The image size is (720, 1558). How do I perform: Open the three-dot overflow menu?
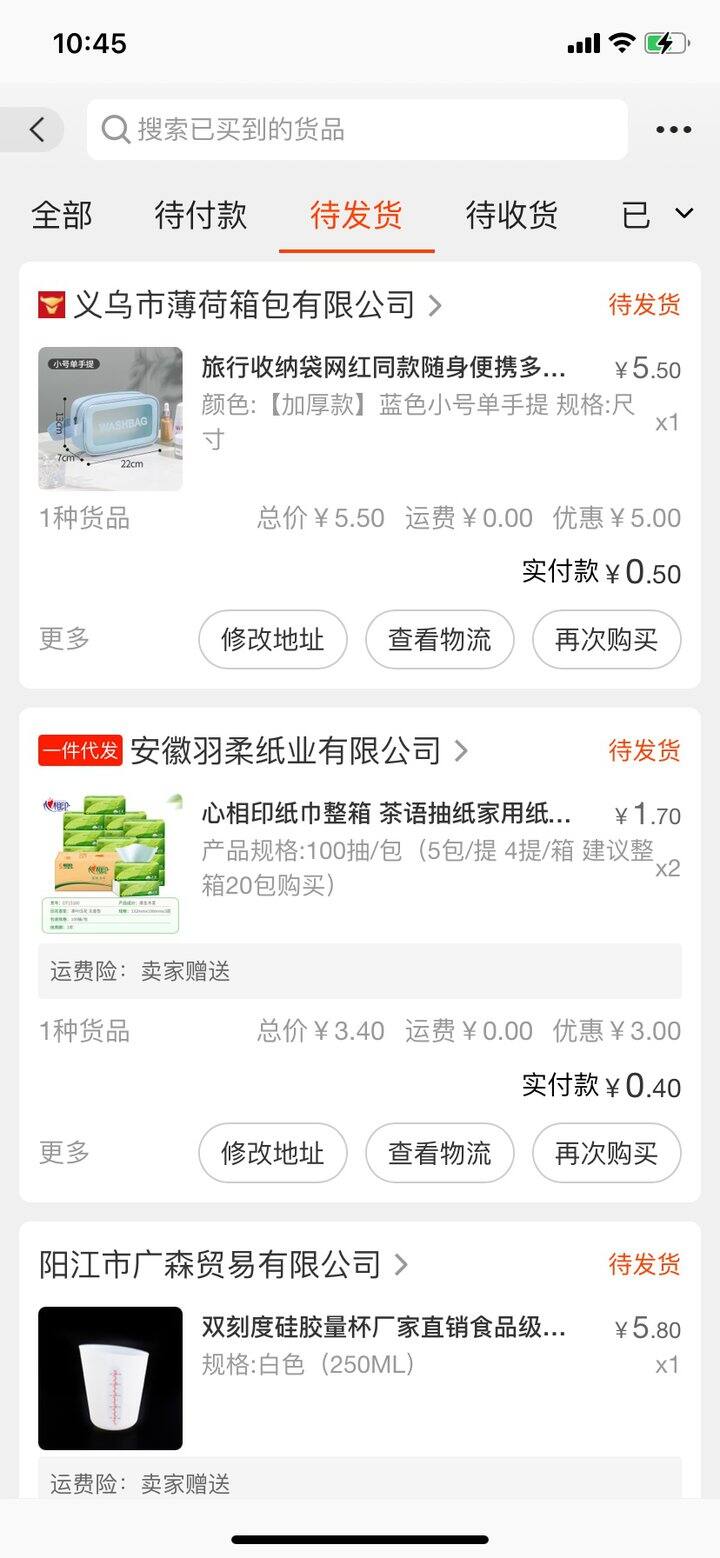[673, 130]
